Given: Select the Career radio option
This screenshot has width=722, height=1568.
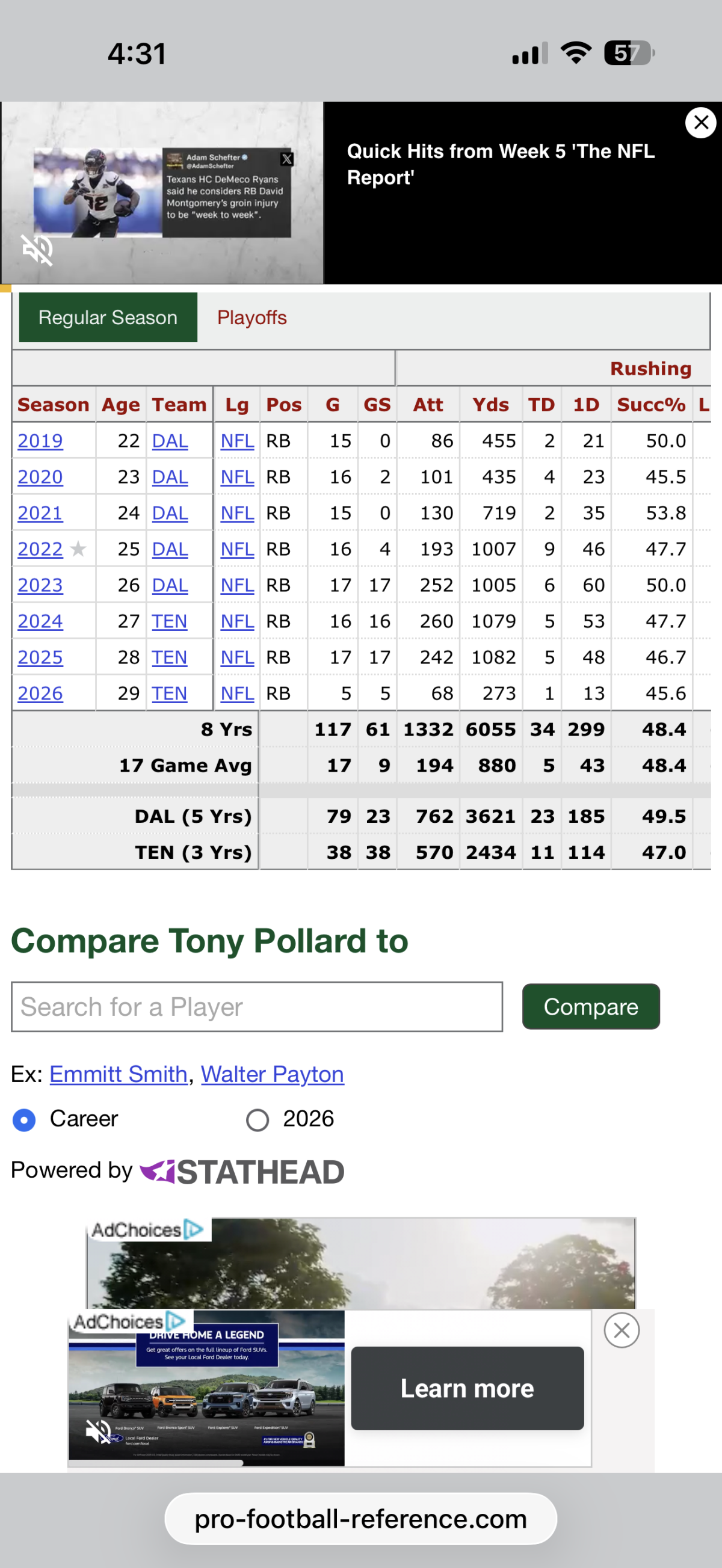Looking at the screenshot, I should point(24,1120).
